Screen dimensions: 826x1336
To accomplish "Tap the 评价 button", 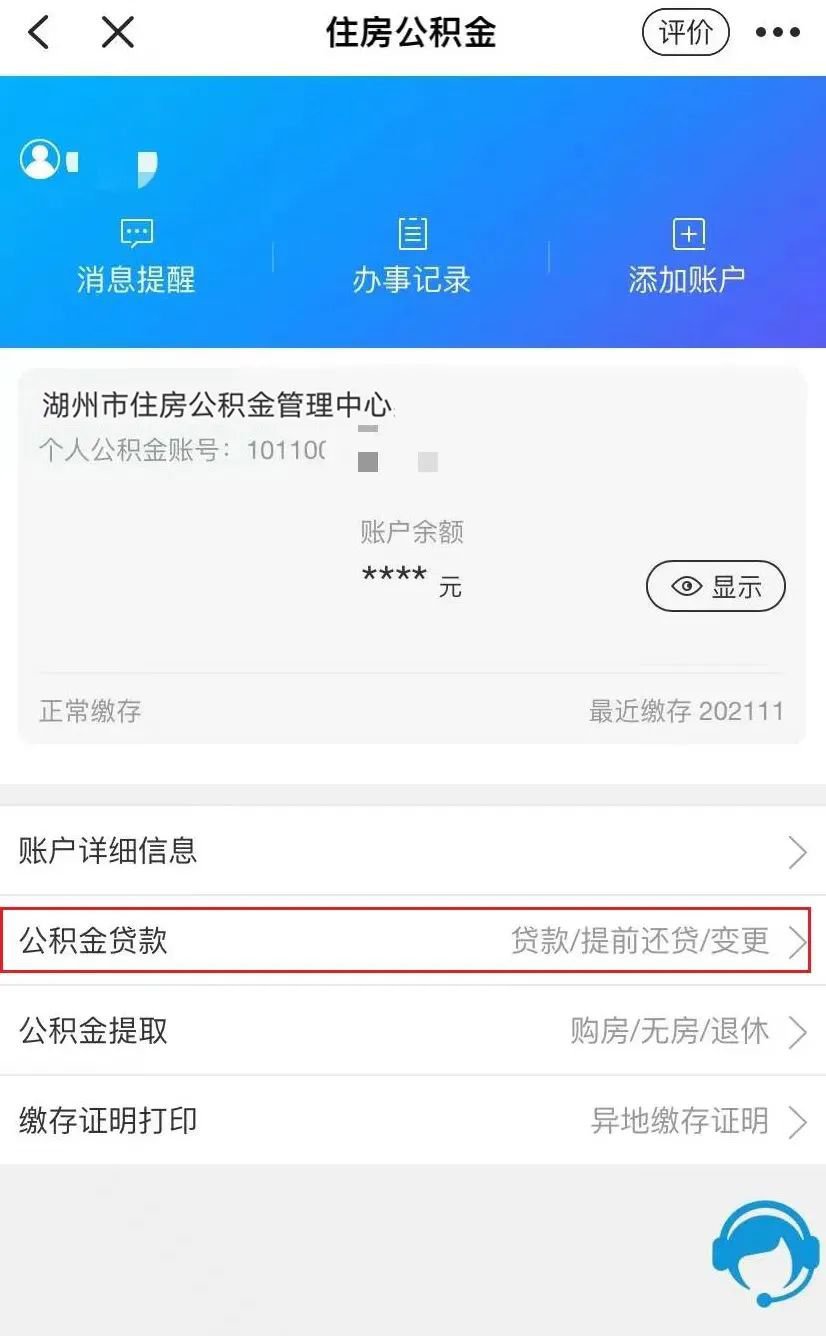I will point(685,33).
